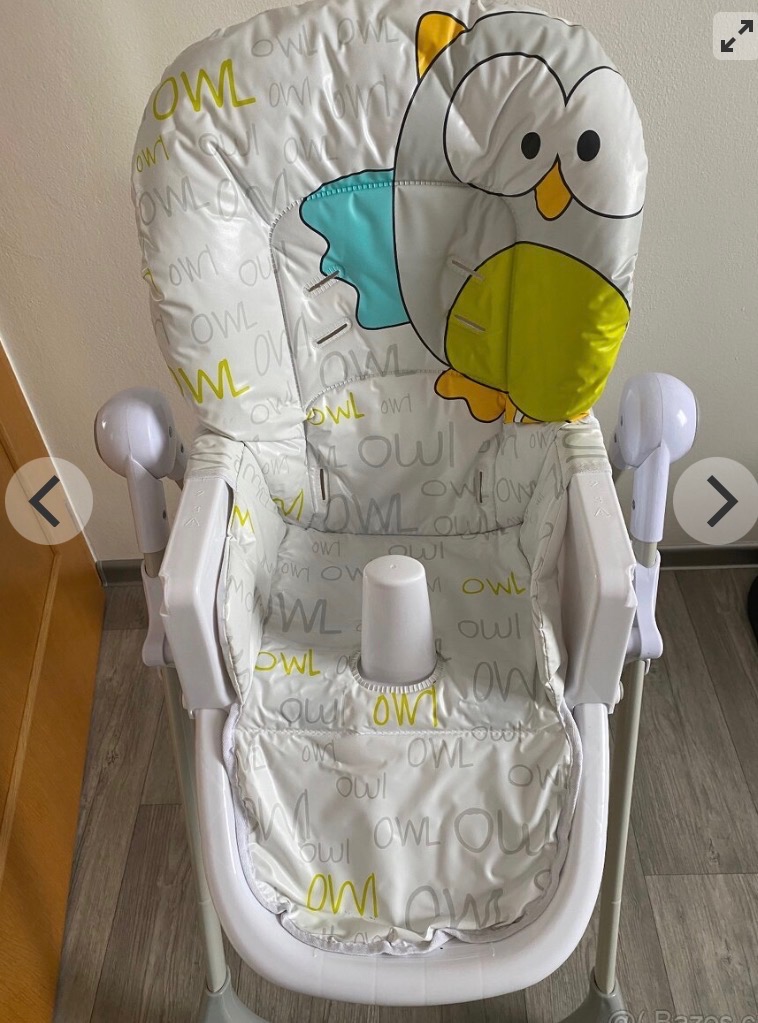Expand photo to fullscreen
The image size is (758, 1023).
736,36
